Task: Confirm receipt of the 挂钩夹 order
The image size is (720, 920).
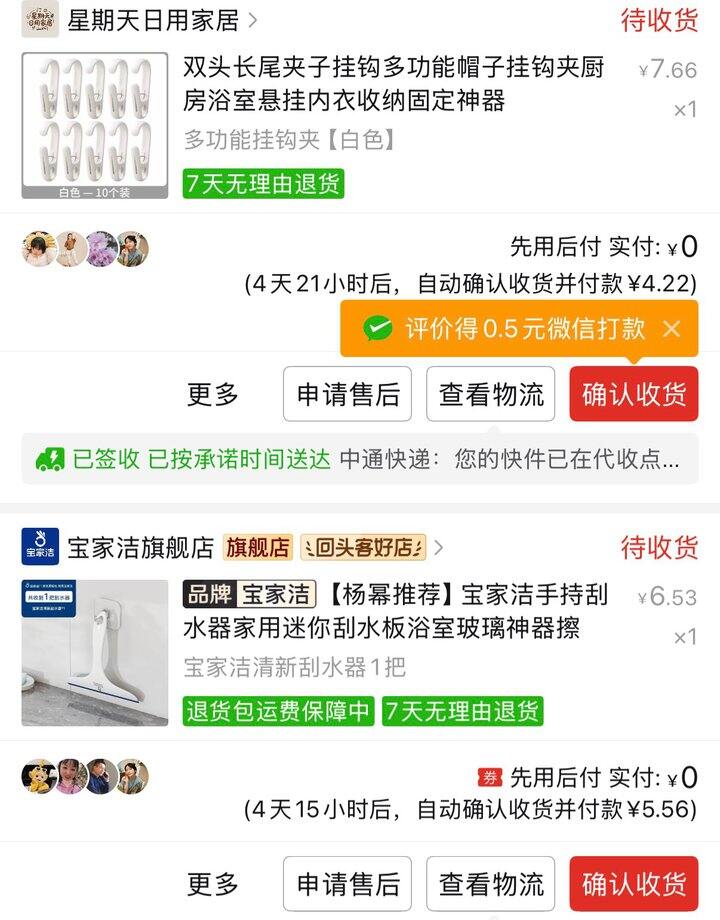Action: point(634,394)
